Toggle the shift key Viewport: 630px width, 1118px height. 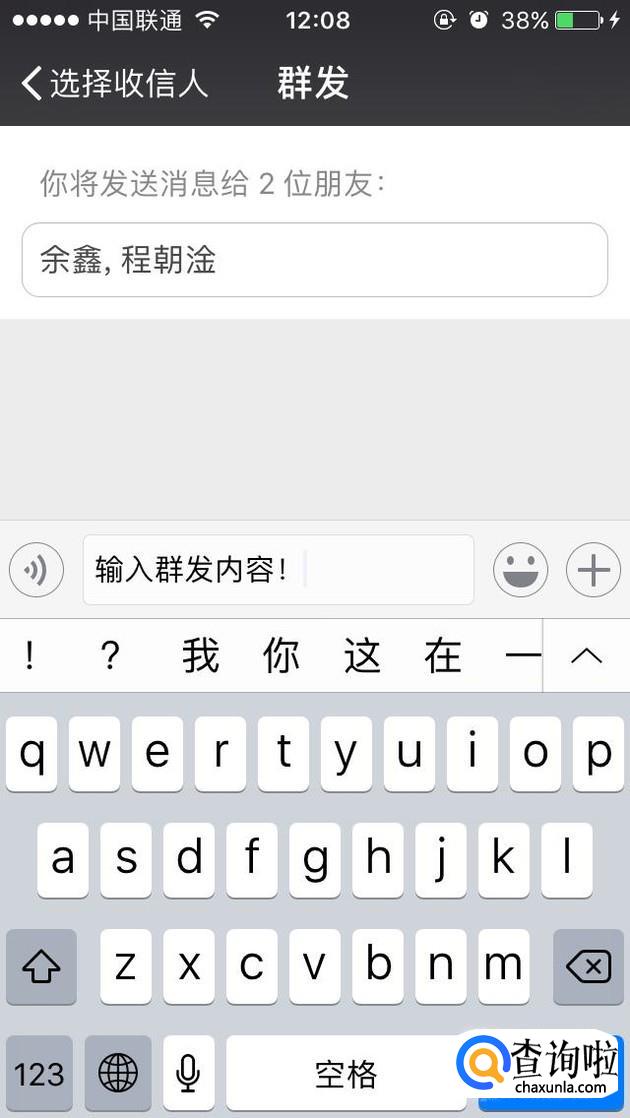[41, 966]
